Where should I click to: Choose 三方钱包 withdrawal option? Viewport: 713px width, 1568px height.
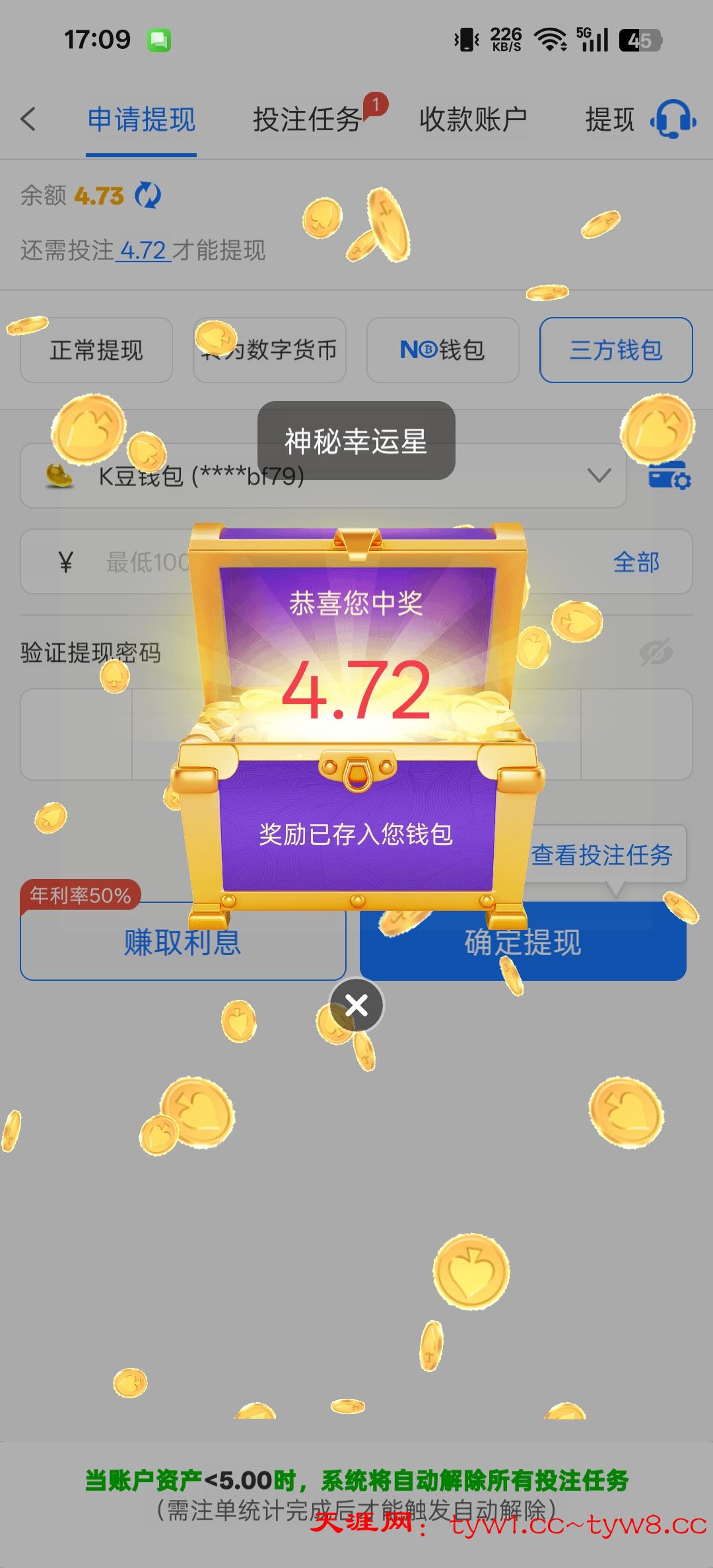[615, 350]
